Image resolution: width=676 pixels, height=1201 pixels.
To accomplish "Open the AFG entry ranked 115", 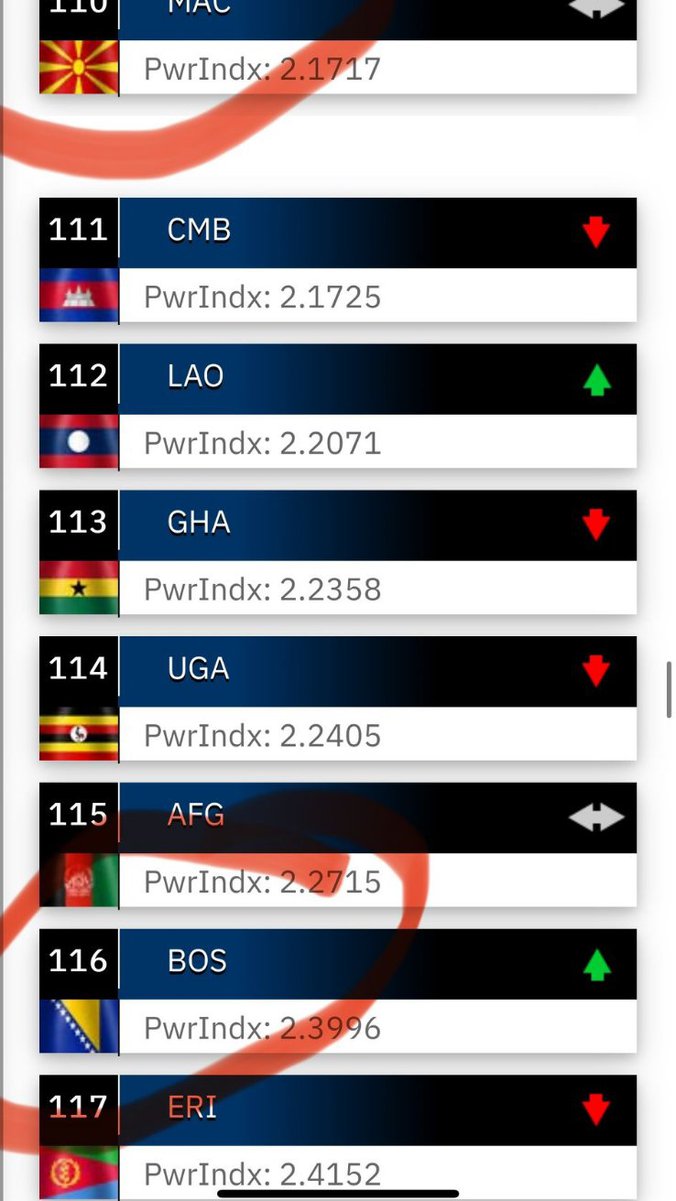I will point(337,844).
